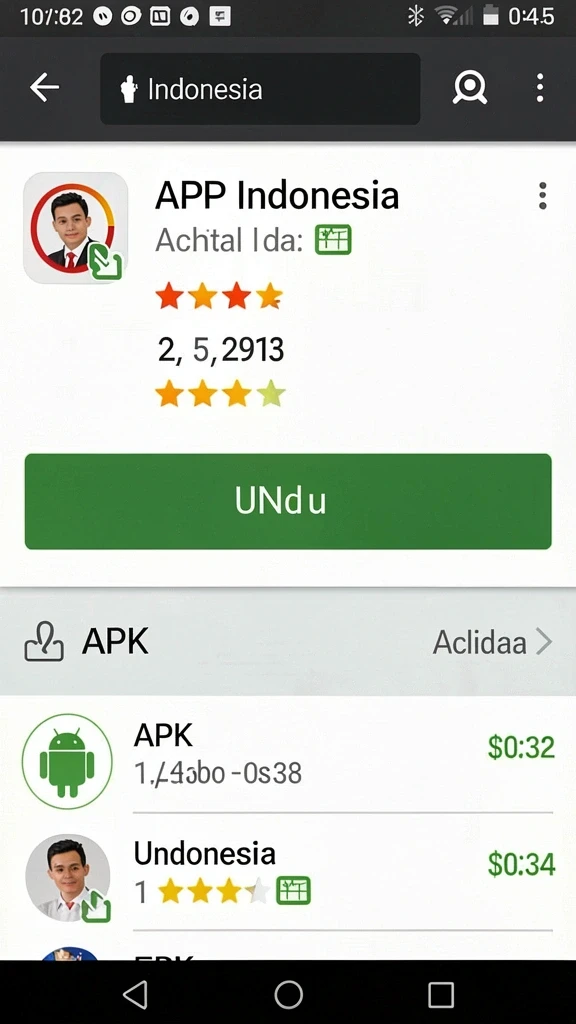Tap the system home button

click(288, 995)
